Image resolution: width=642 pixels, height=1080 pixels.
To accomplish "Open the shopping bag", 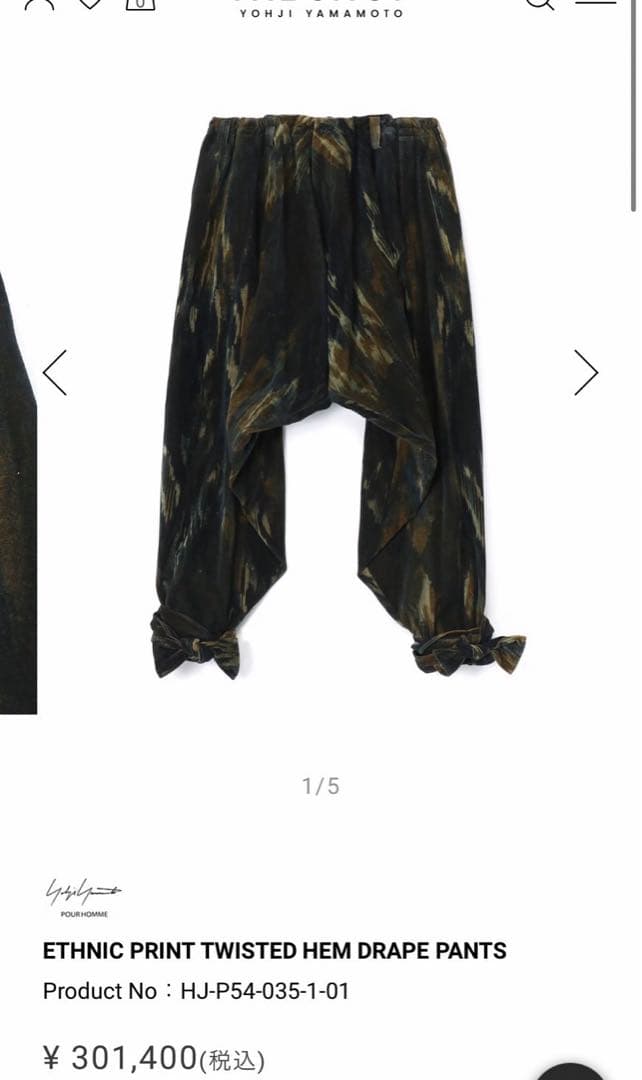I will pyautogui.click(x=141, y=3).
